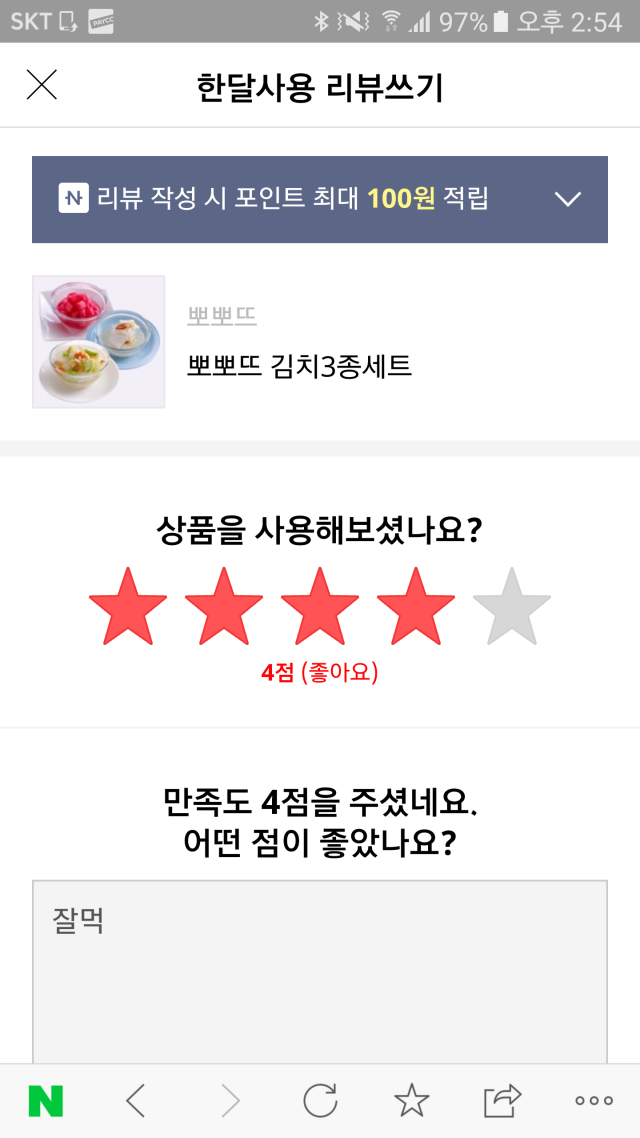Close the 한달사용 리뷰쓰기 screen
Screen dimensions: 640x1138
[x=41, y=86]
